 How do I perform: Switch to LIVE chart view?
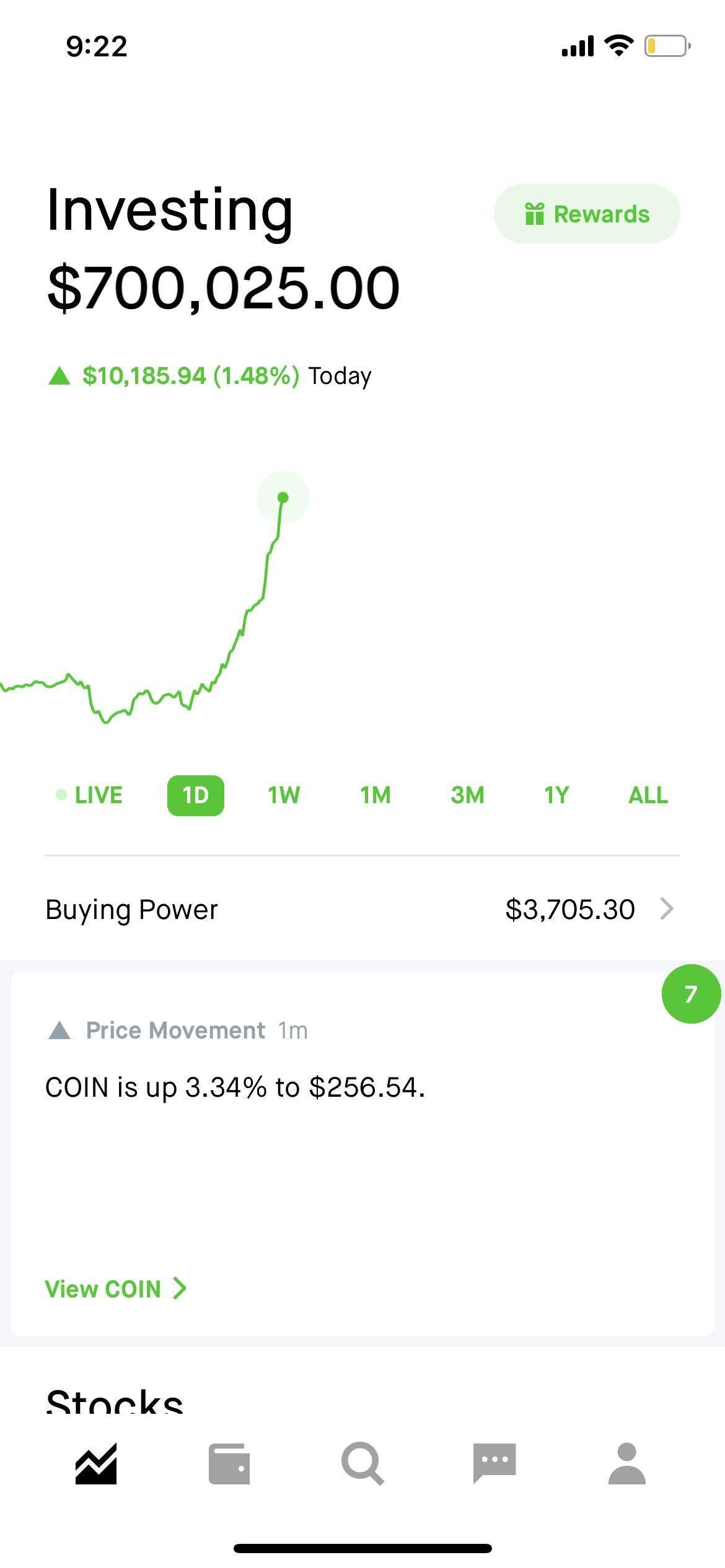click(x=89, y=795)
